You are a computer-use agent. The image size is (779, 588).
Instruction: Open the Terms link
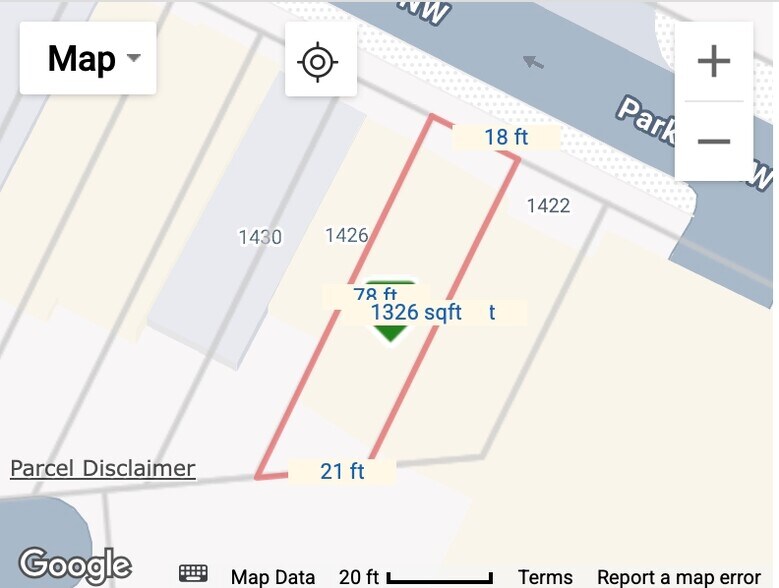(545, 577)
